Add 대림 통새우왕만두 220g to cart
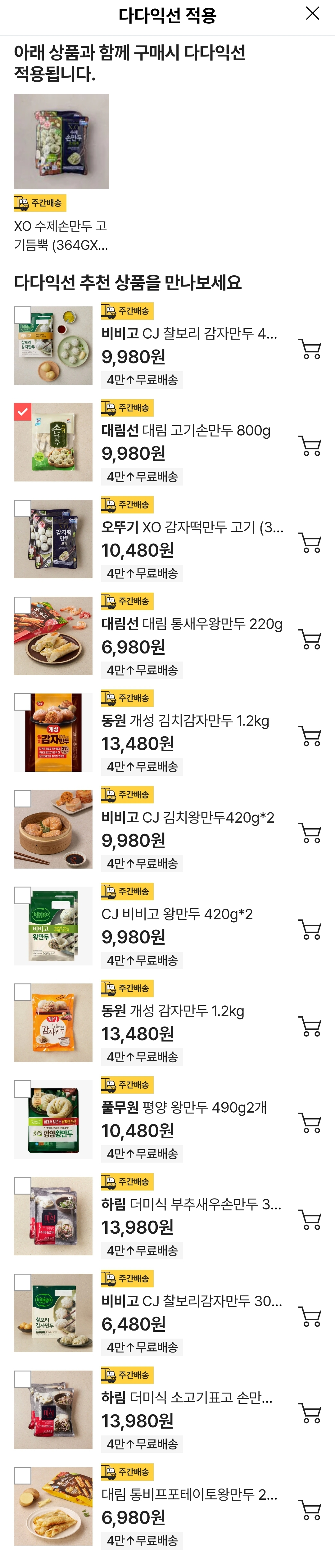This screenshot has width=335, height=1568. click(x=310, y=639)
